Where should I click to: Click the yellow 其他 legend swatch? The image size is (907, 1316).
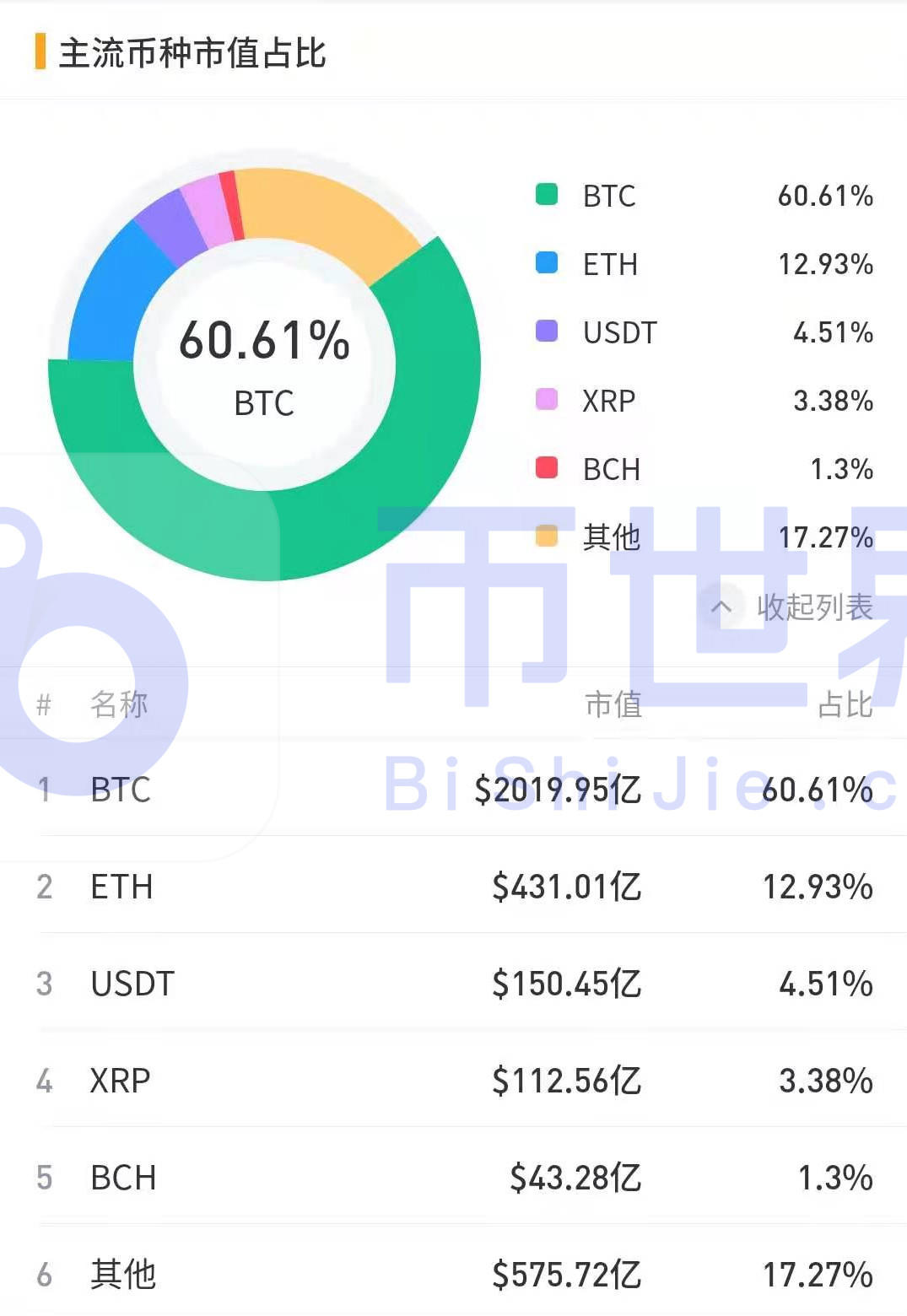pyautogui.click(x=548, y=537)
